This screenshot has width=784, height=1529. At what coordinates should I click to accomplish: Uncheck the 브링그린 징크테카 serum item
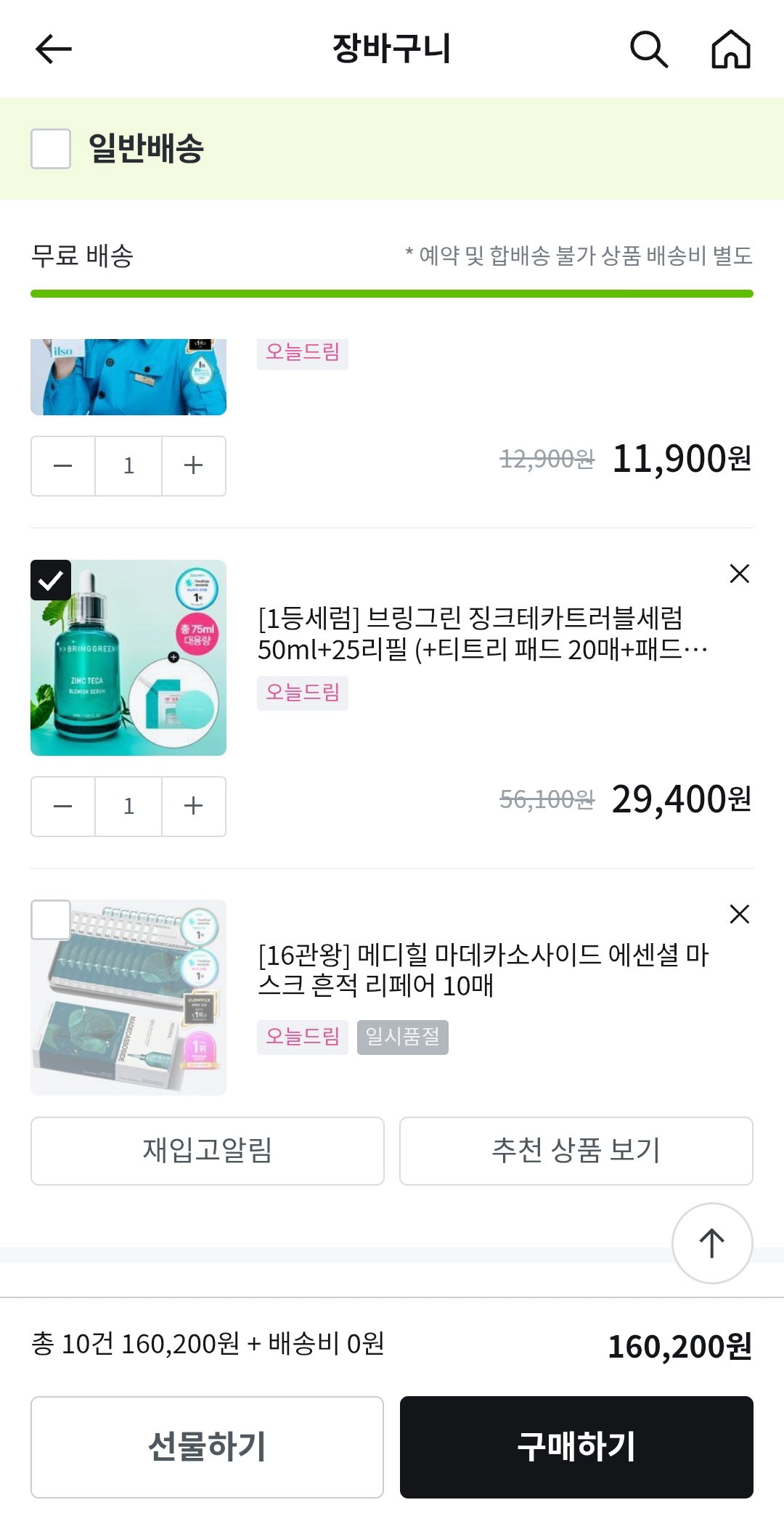coord(51,580)
